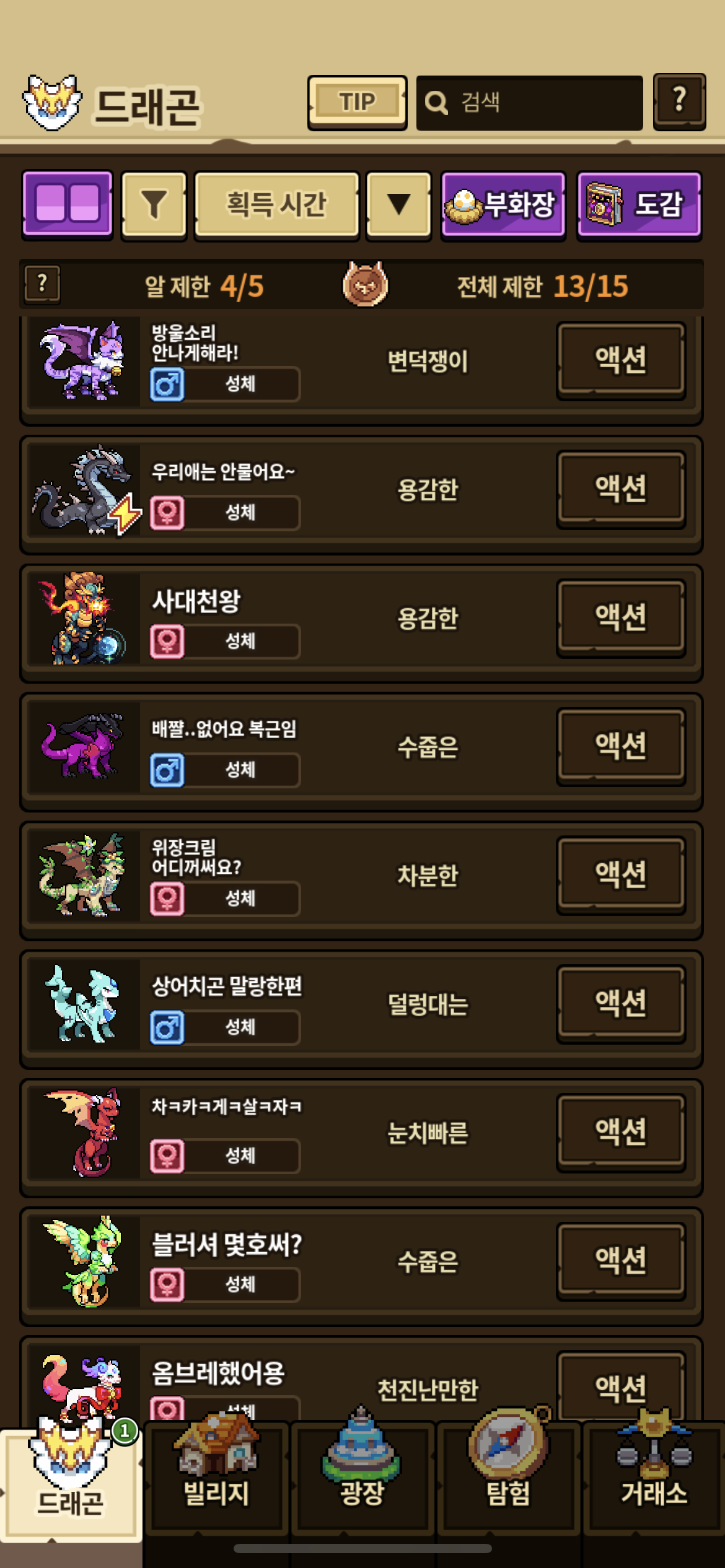Open 액션 for the 사대천왕 dragon
The image size is (725, 1568).
click(621, 617)
